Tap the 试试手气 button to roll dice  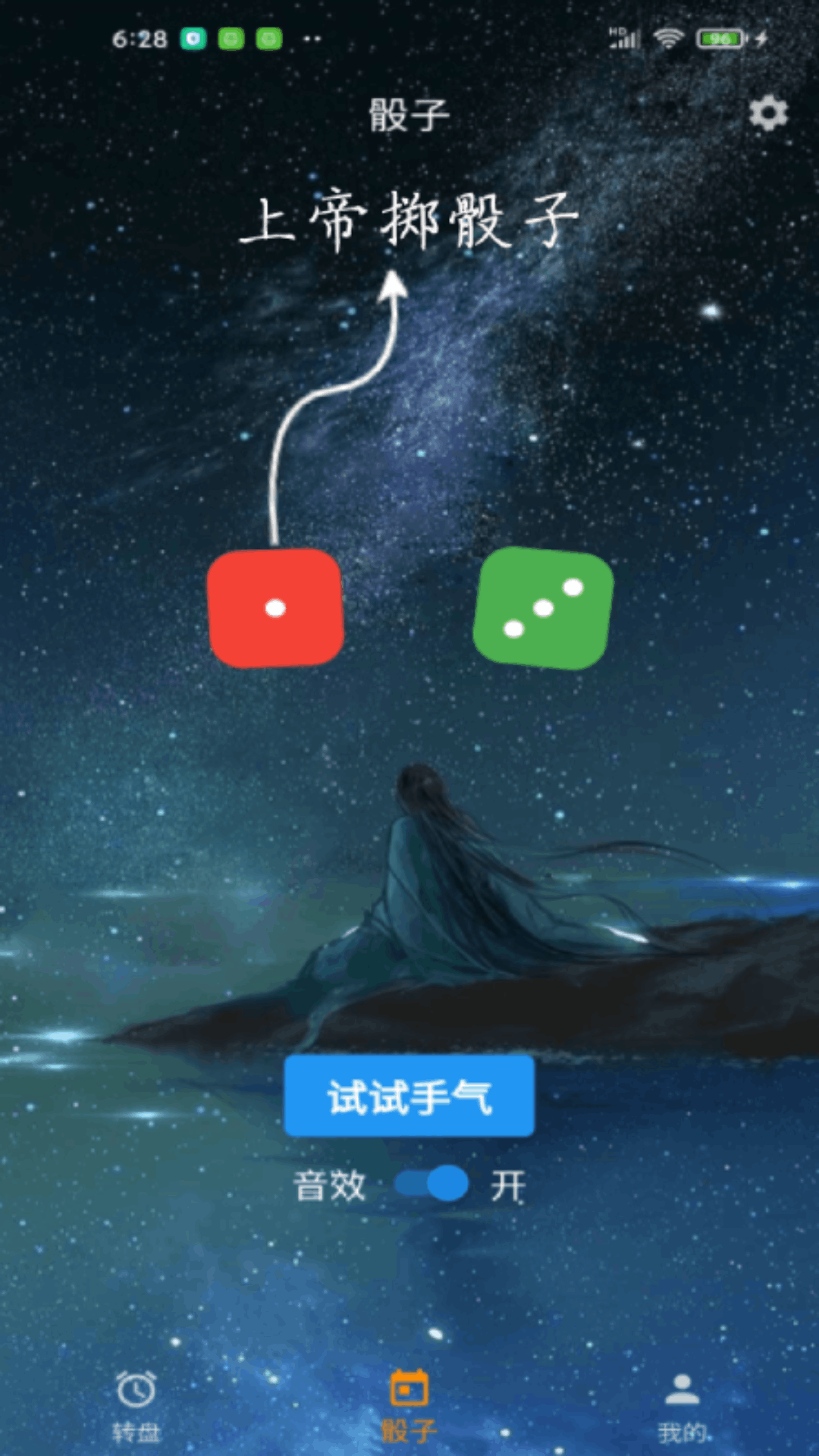(409, 1096)
